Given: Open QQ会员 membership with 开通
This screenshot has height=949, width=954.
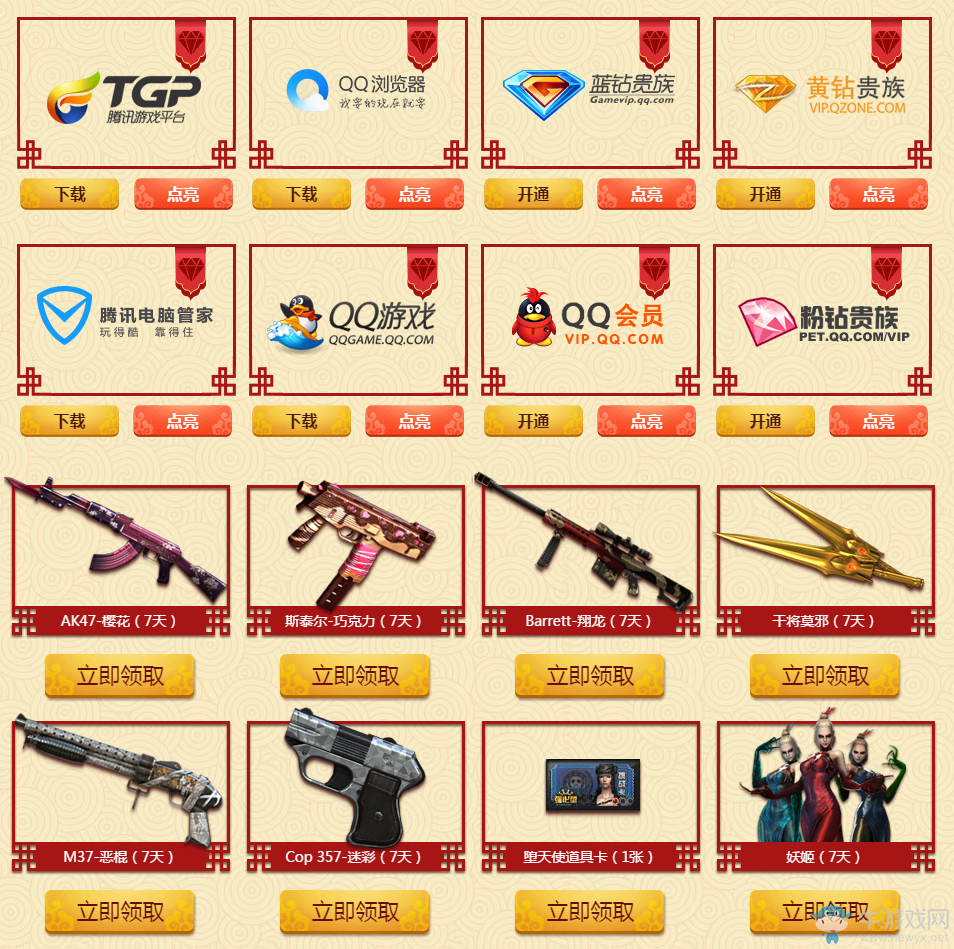Looking at the screenshot, I should pyautogui.click(x=533, y=421).
